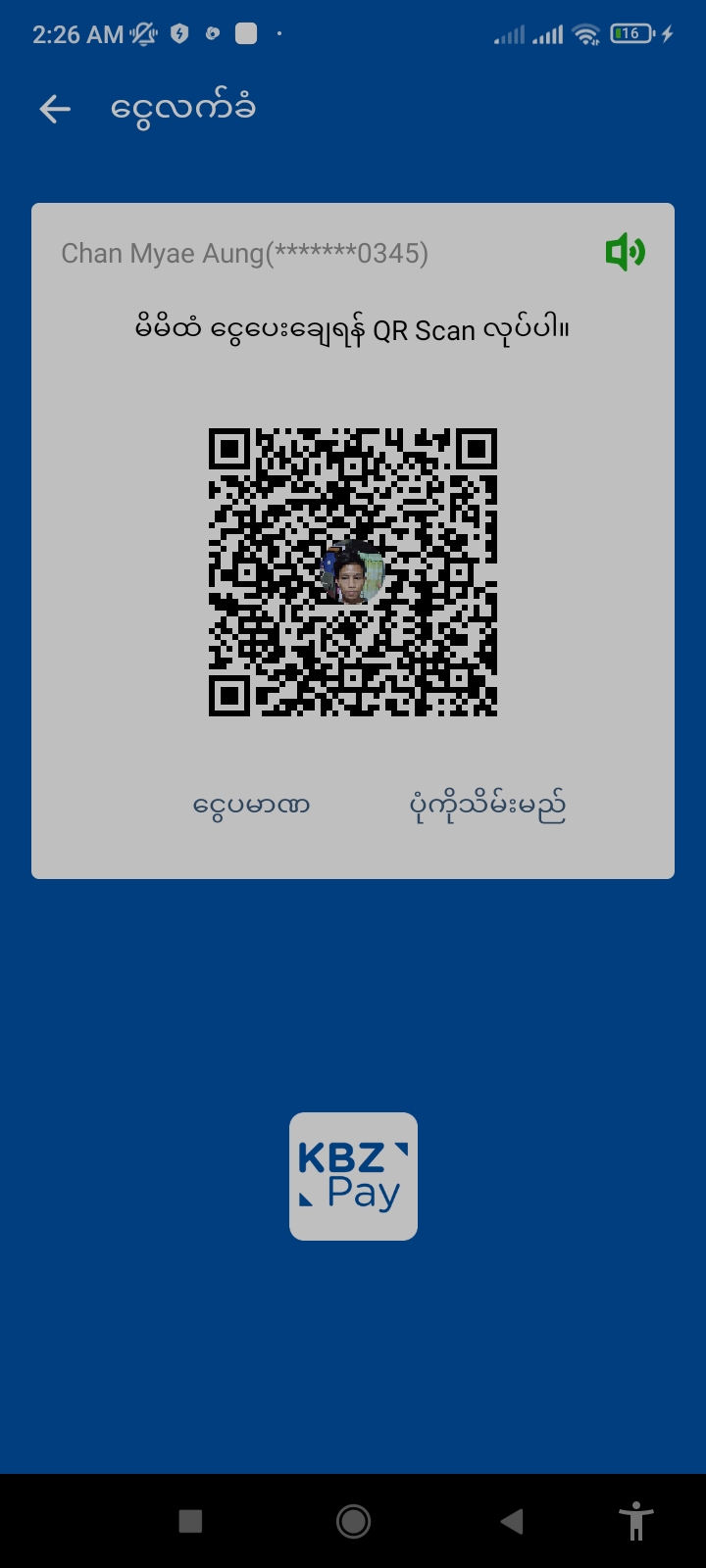Tap ပုံကိုသိမ်းမည် to save the image
Screen dimensions: 706x1568
(487, 807)
